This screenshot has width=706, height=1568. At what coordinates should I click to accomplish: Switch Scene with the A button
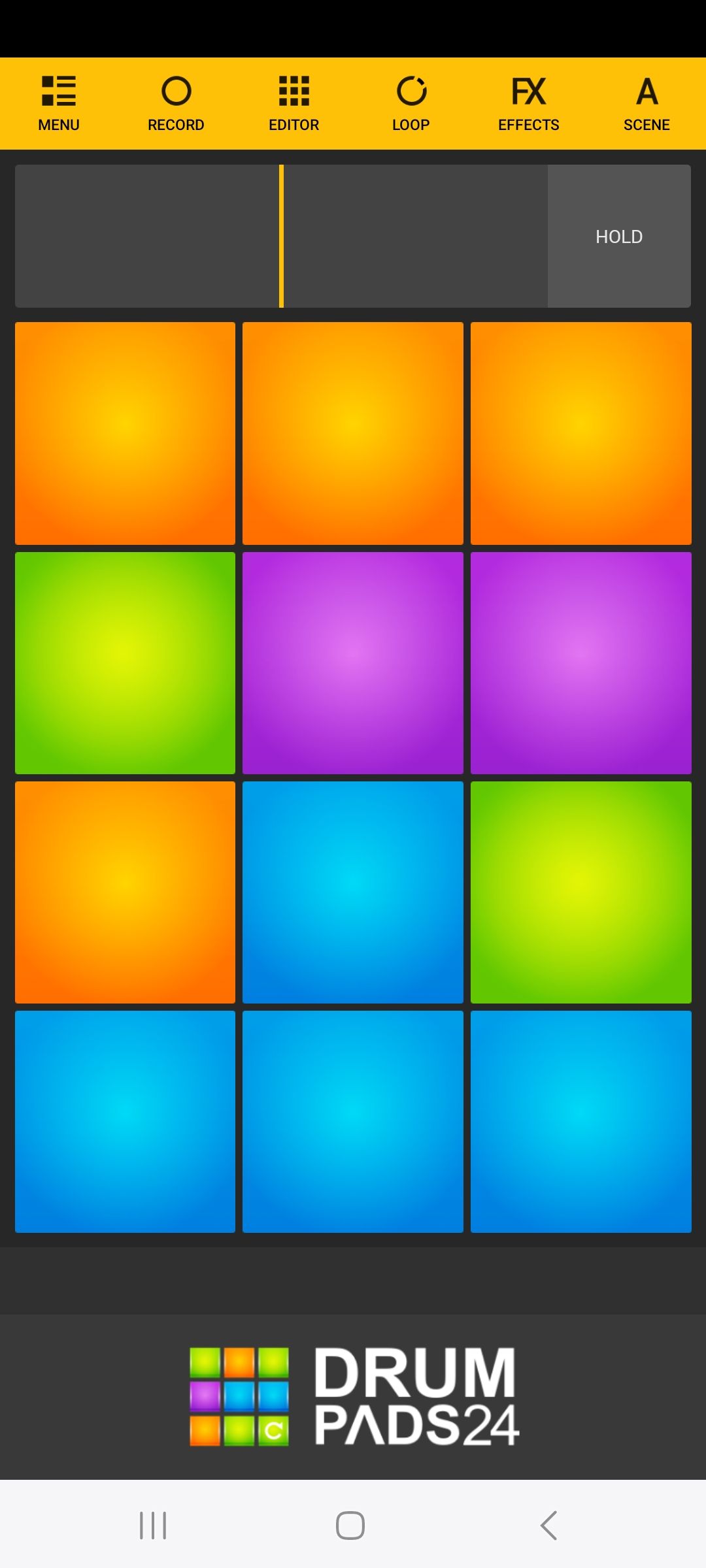click(647, 104)
